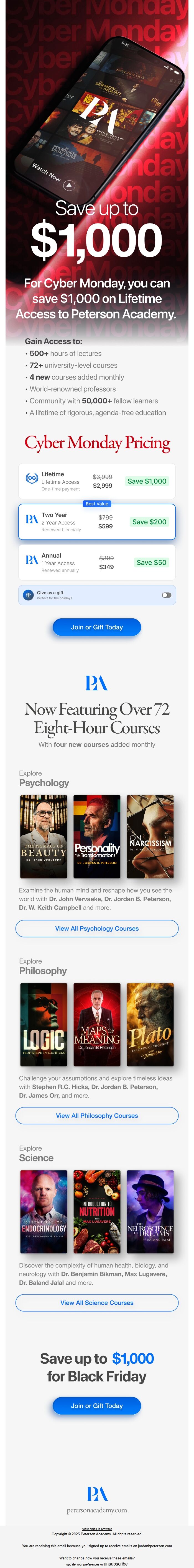
Task: Open the Personality and Its Transformations course
Action: [96, 836]
